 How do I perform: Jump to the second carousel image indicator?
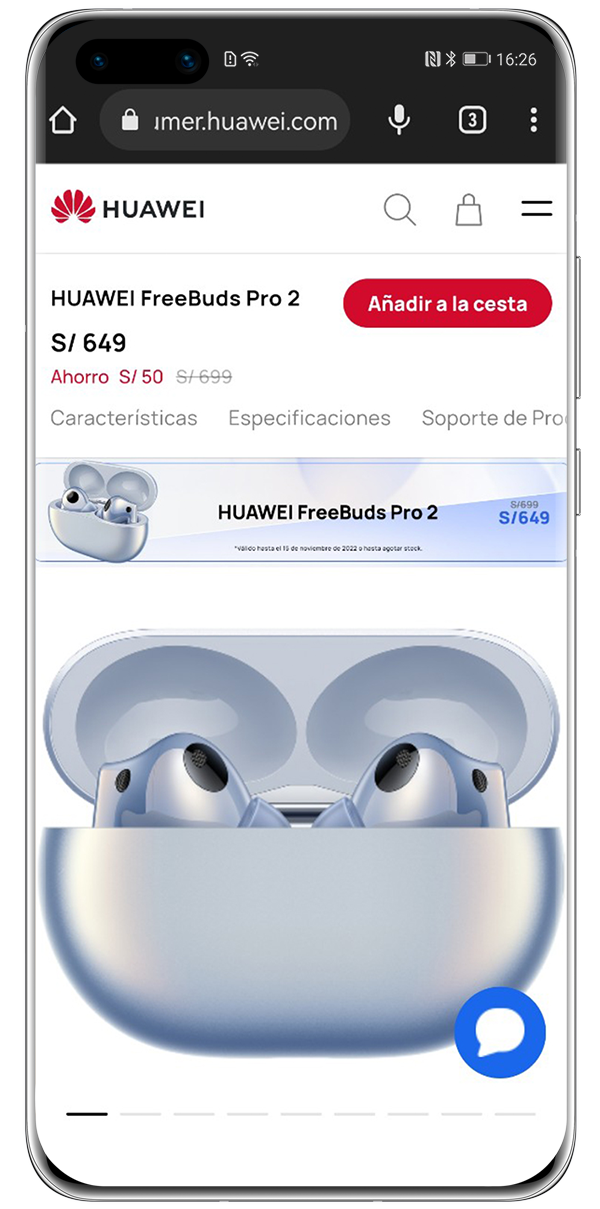(x=140, y=1113)
